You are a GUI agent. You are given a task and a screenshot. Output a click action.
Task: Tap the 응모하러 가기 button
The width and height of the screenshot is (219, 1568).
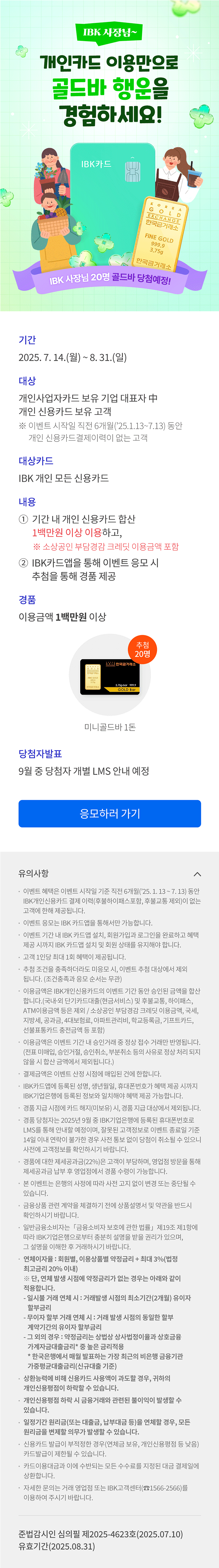109,813
